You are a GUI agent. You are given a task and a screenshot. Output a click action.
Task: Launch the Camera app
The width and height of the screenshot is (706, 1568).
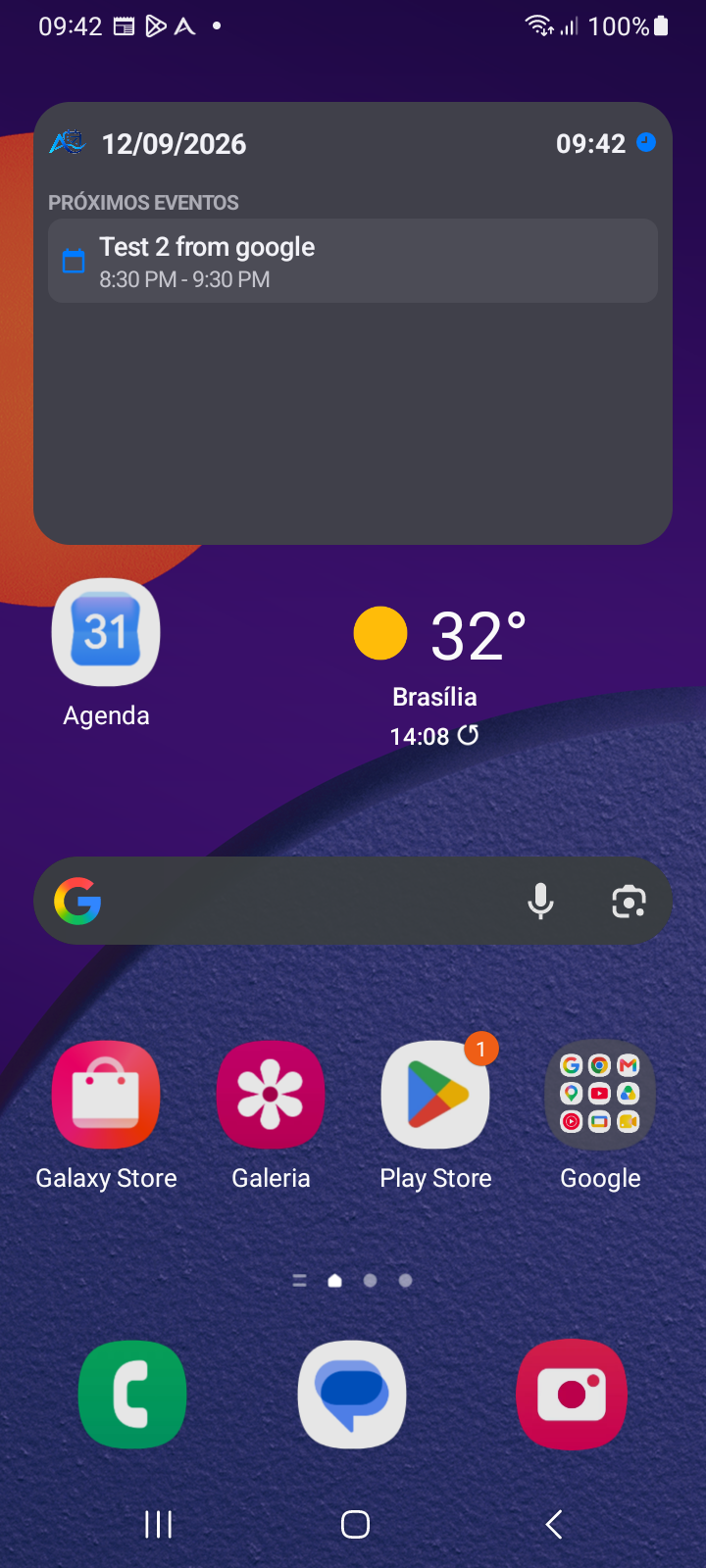click(x=572, y=1395)
